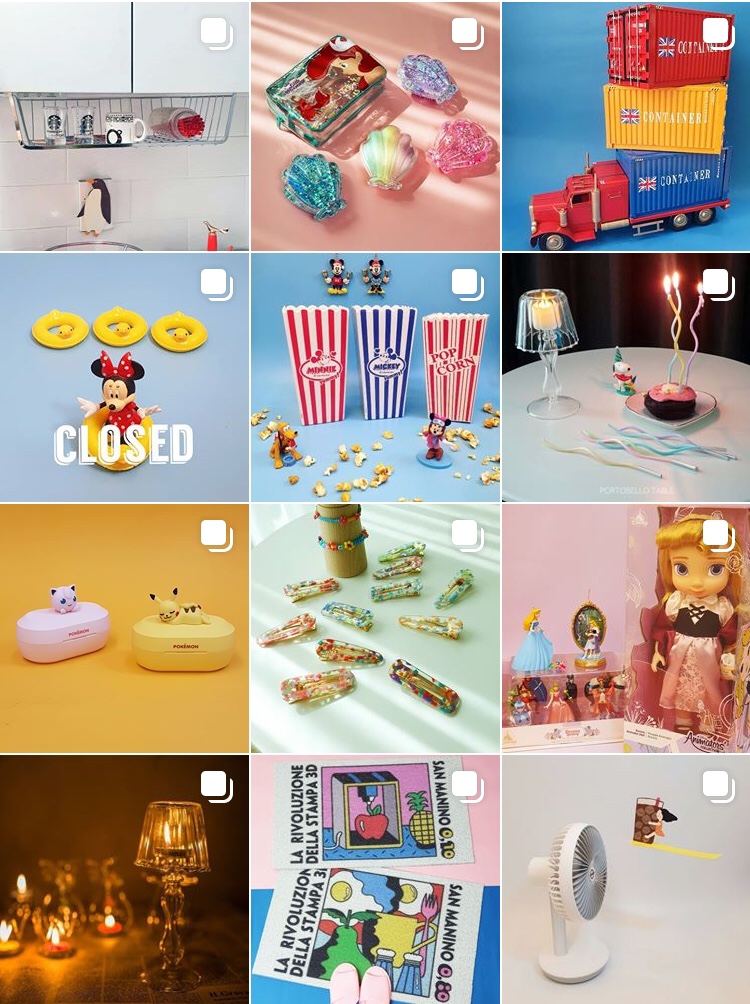750x1004 pixels.
Task: Open the Minnie Mouse CLOSED post
Action: 124,377
